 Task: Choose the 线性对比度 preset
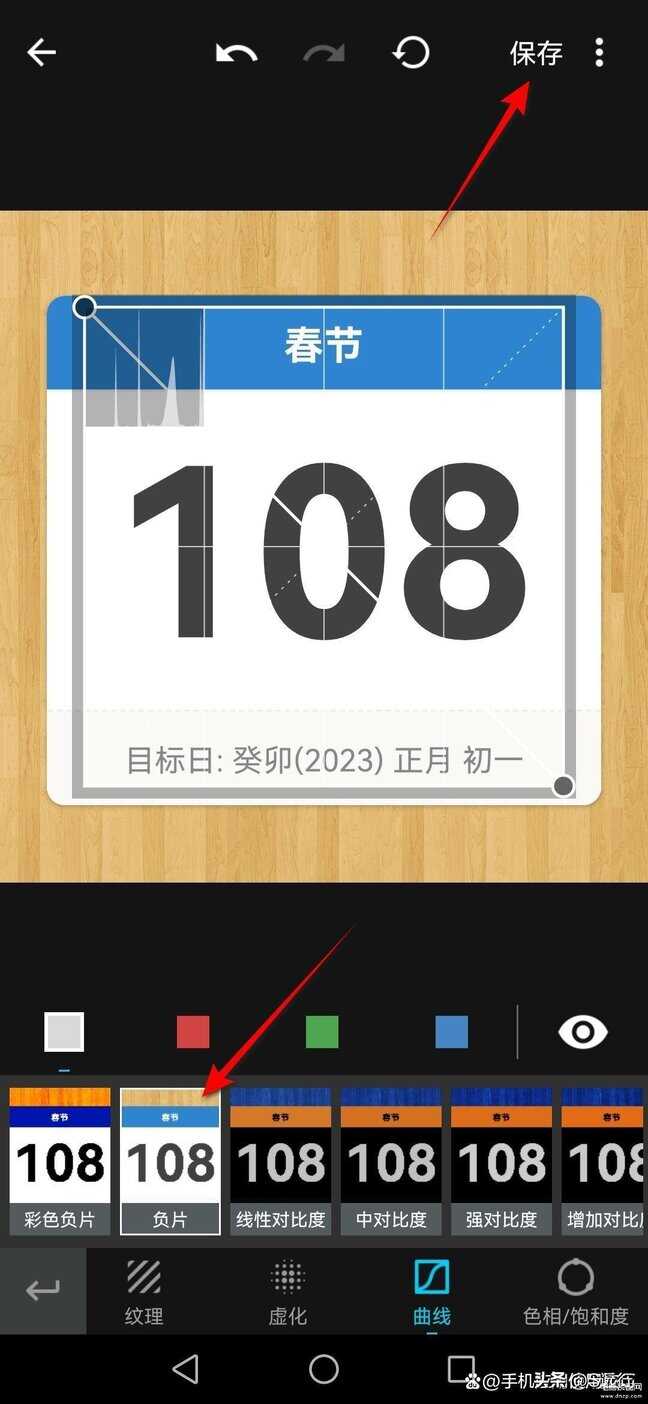[281, 1160]
